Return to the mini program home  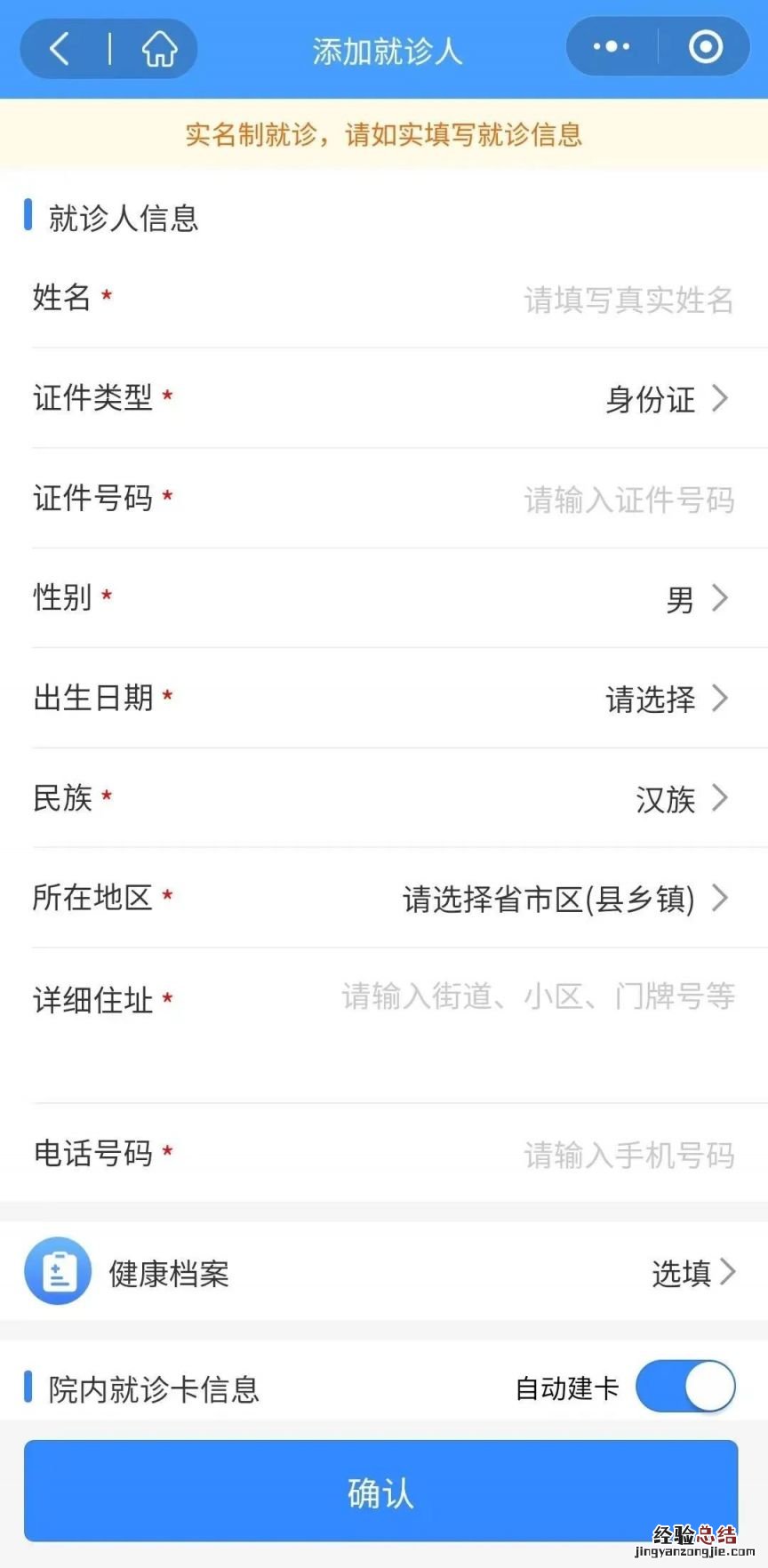[x=159, y=49]
